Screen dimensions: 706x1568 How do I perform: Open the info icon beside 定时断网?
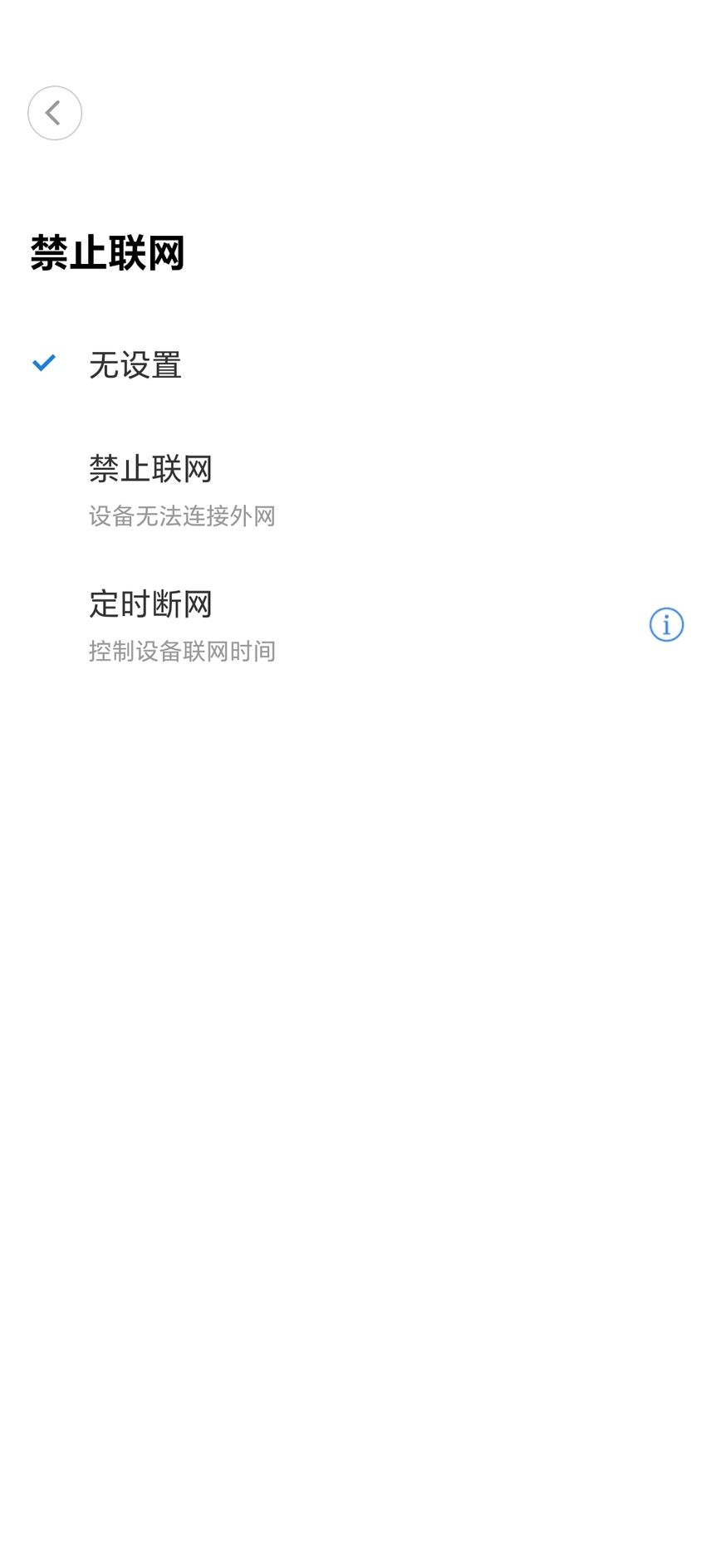(x=666, y=625)
